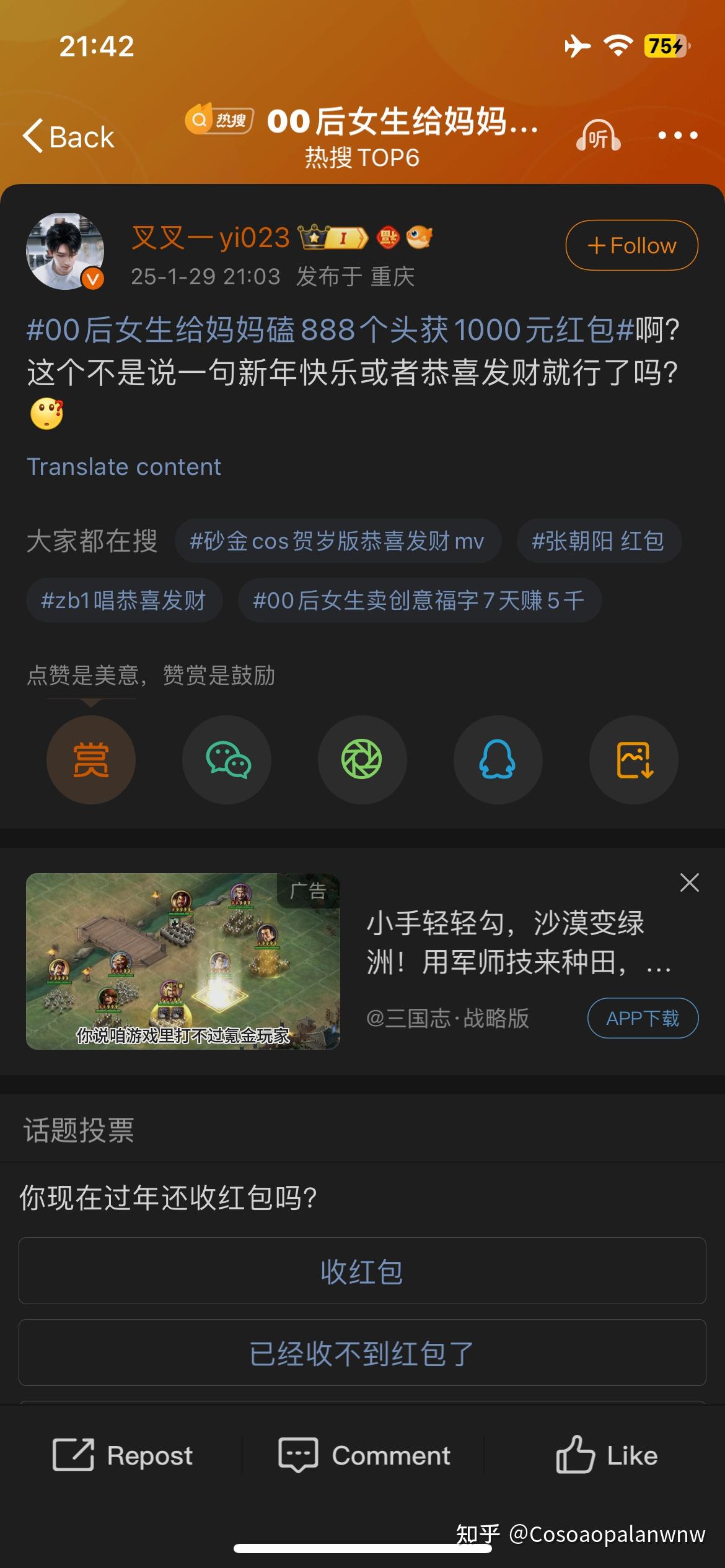The height and width of the screenshot is (1568, 725).
Task: Select the #00后女生卖创意福字7天赚5千 chip
Action: pyautogui.click(x=419, y=600)
